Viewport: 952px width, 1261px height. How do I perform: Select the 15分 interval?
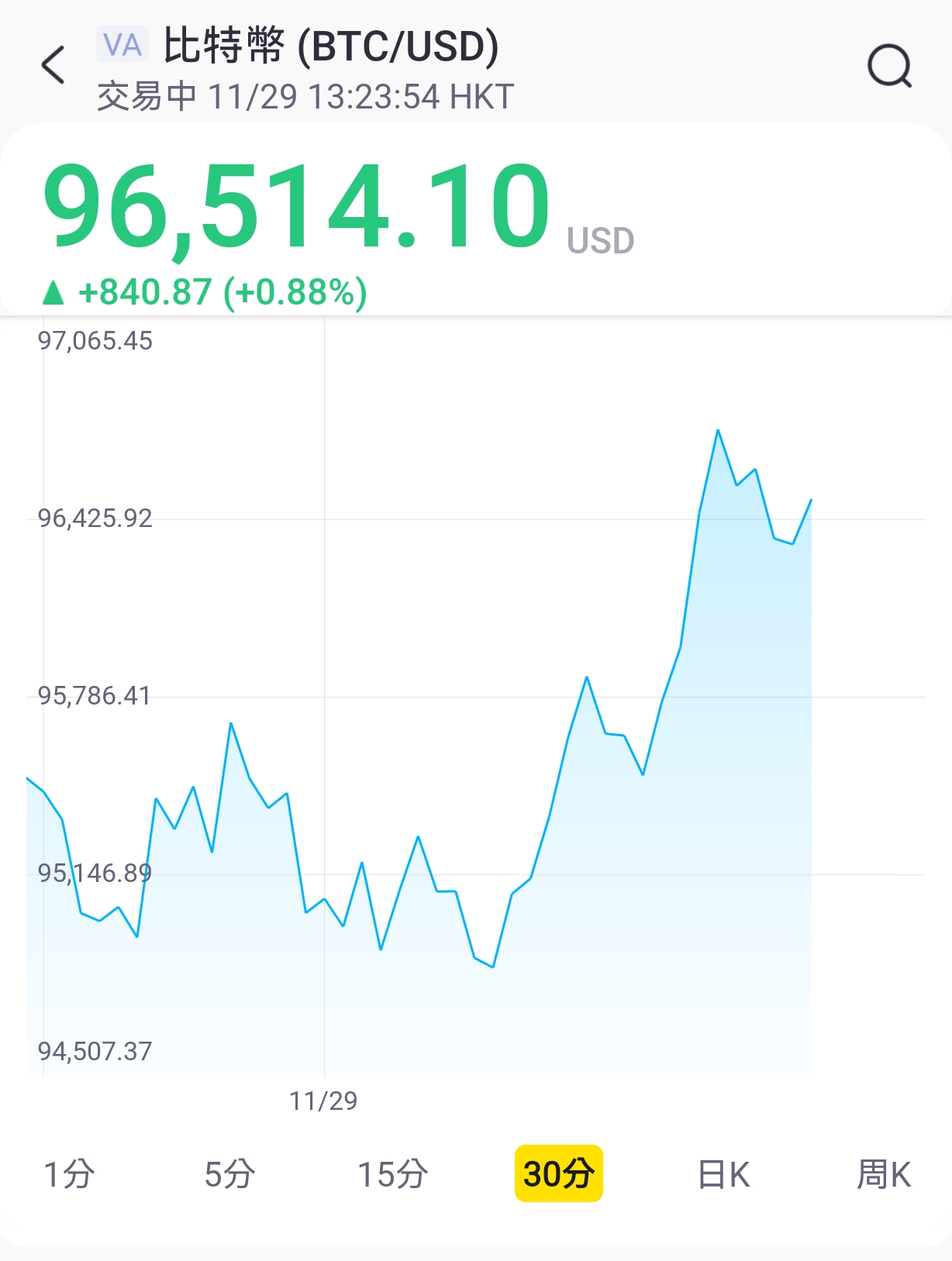[393, 1173]
